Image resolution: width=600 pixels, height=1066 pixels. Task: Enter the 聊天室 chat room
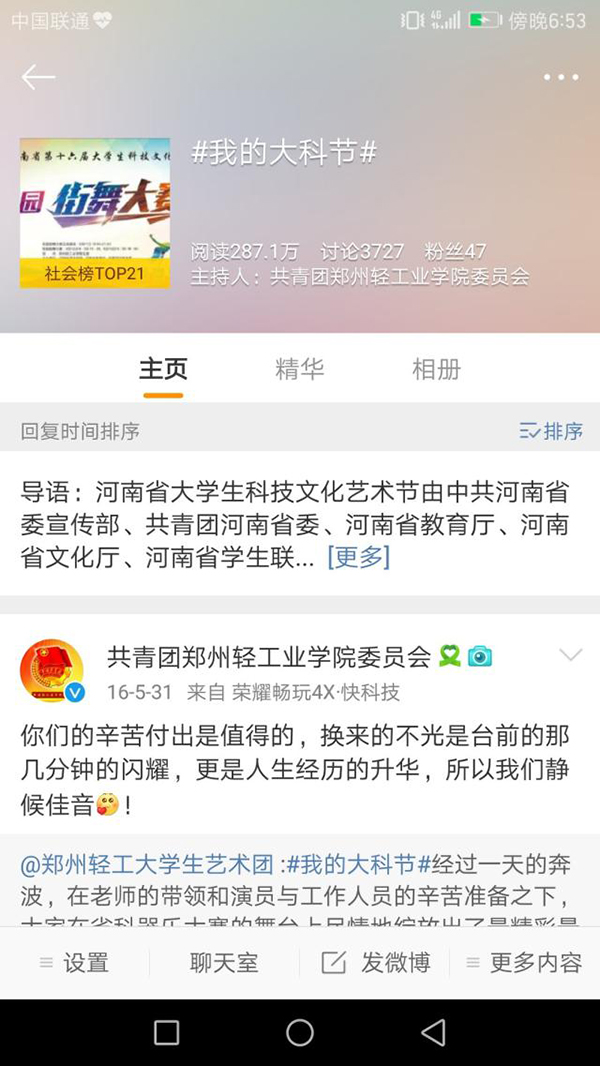pos(224,963)
